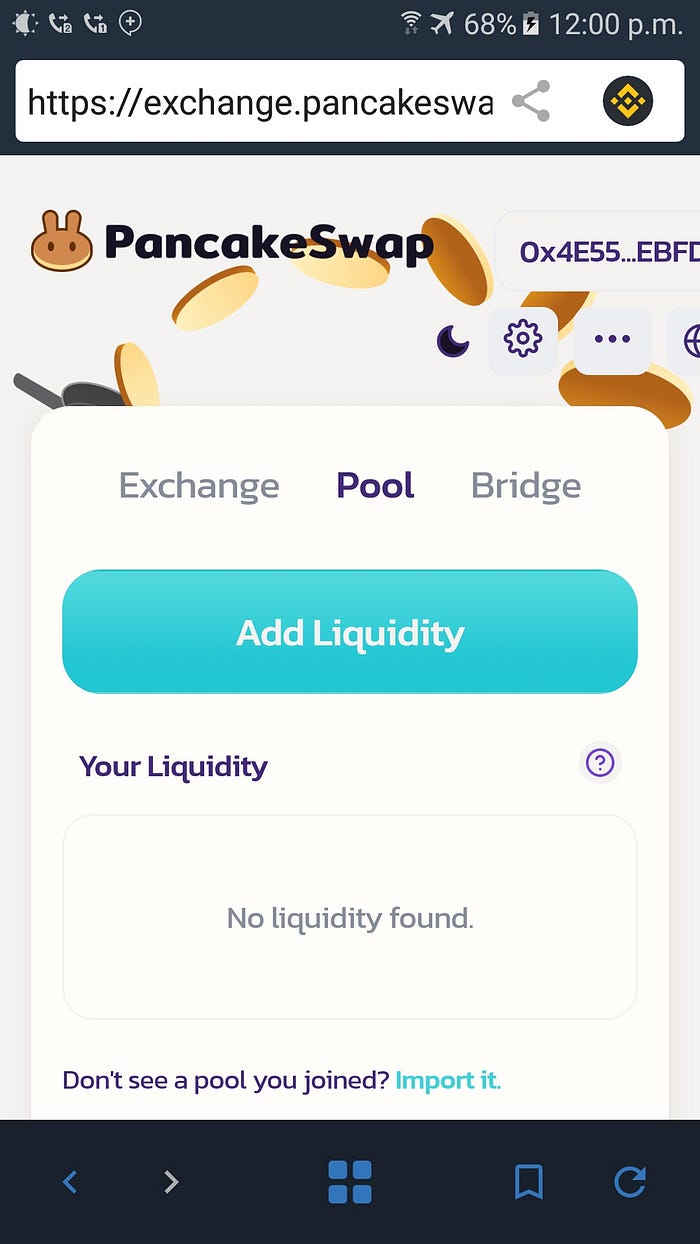
Task: Select the Pool tab
Action: (375, 486)
